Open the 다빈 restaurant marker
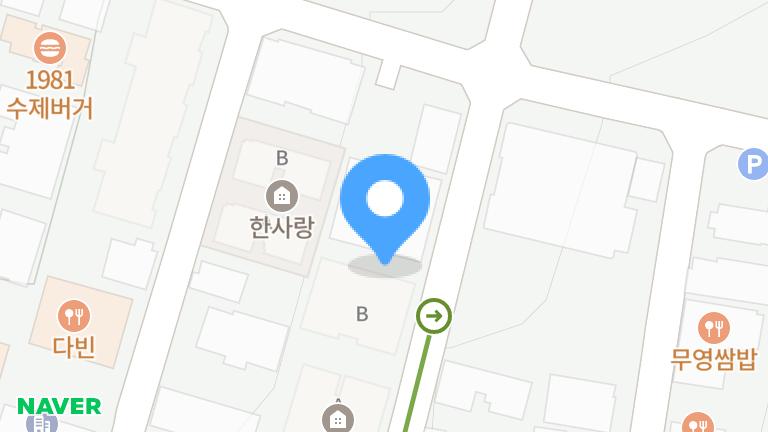 pos(74,317)
